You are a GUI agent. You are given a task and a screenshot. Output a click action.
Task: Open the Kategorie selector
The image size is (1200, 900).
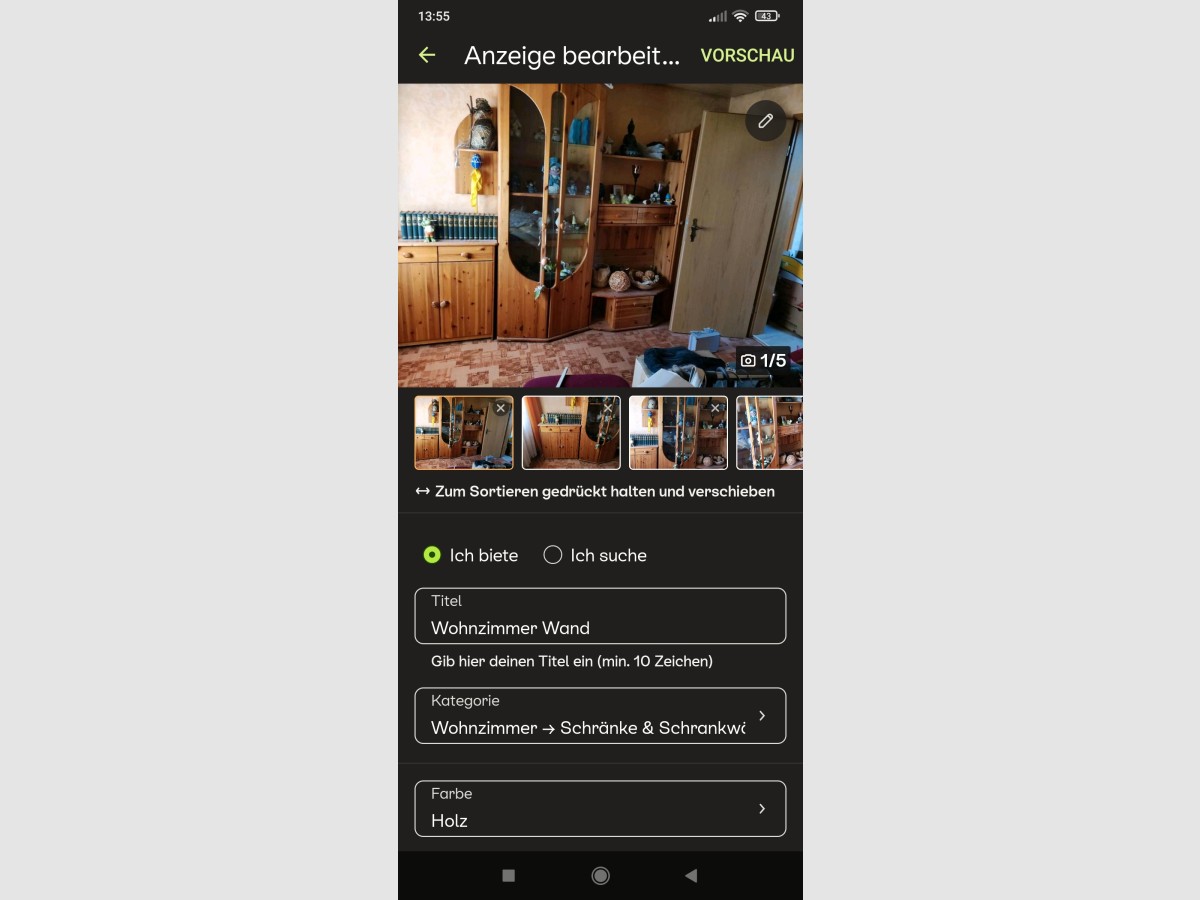pyautogui.click(x=600, y=716)
